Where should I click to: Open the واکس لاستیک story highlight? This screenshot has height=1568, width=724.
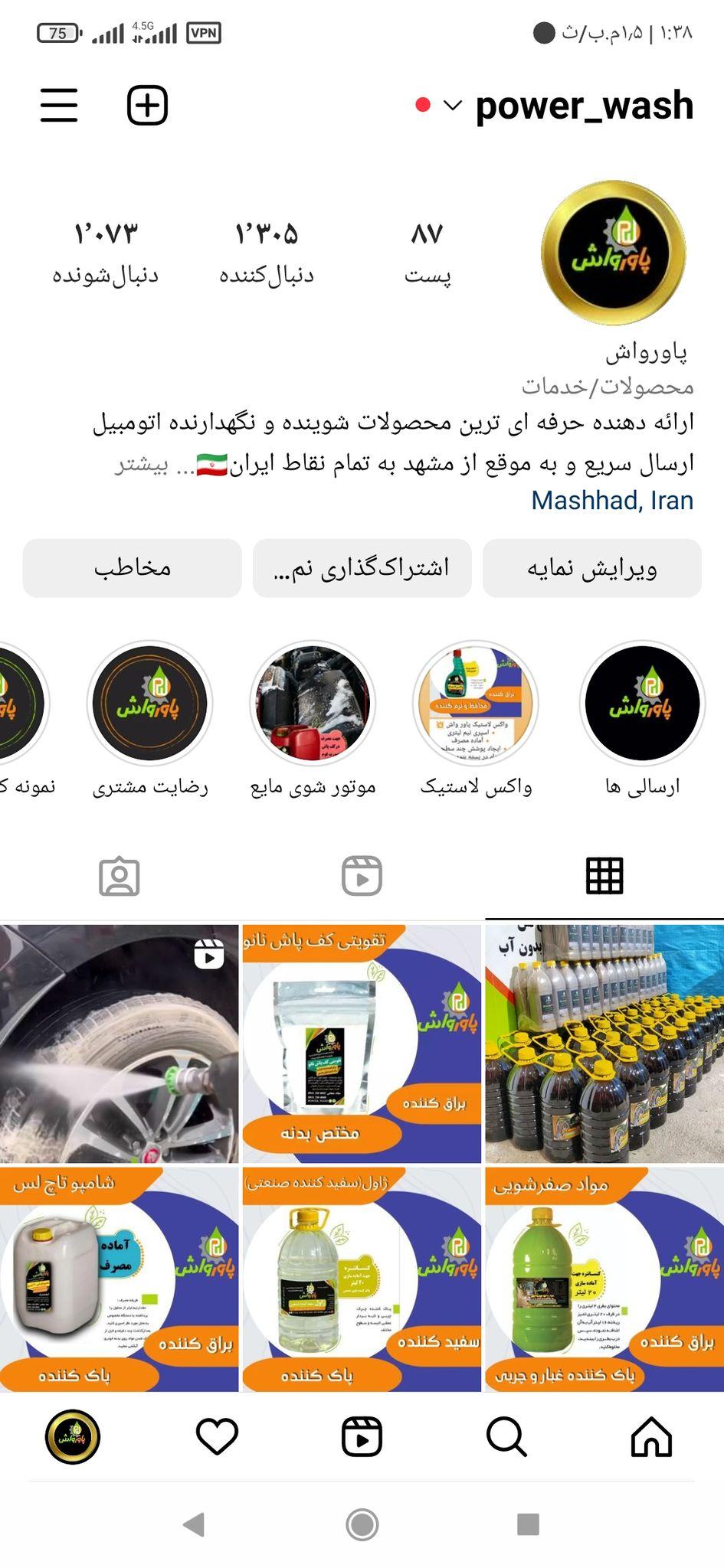pos(476,704)
